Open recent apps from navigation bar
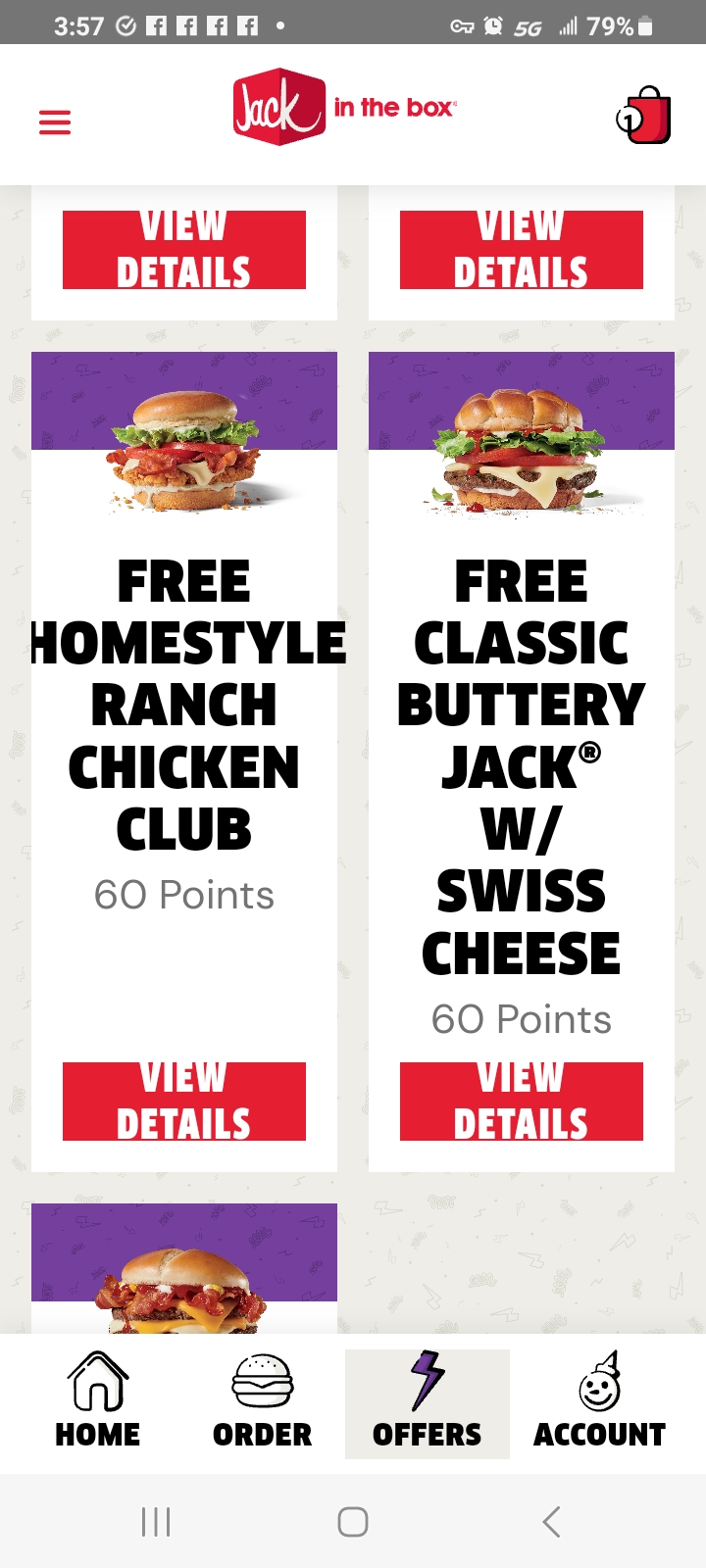 (x=156, y=1522)
